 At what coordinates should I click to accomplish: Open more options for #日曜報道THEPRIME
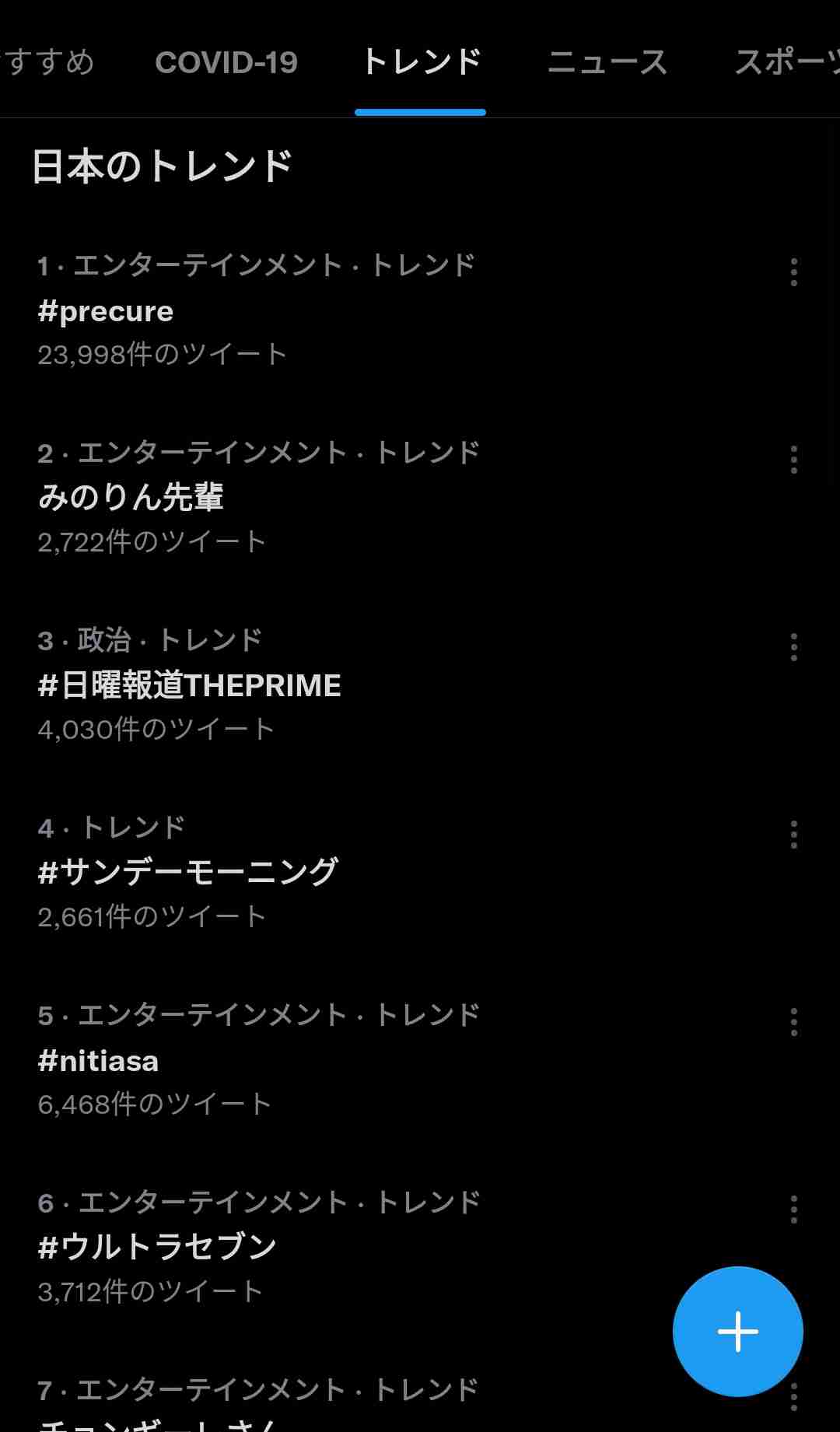click(x=794, y=647)
